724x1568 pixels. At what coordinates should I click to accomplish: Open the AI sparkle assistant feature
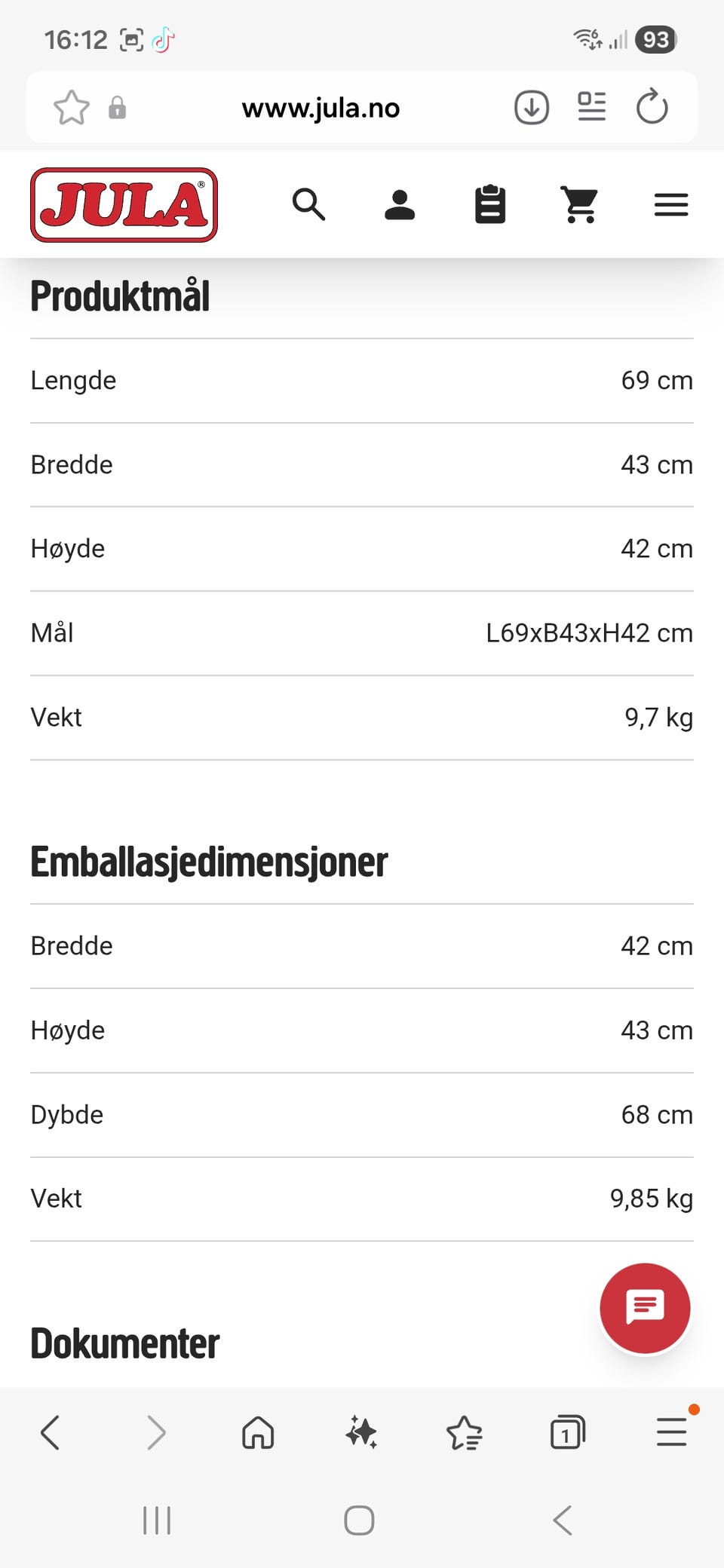[360, 1432]
